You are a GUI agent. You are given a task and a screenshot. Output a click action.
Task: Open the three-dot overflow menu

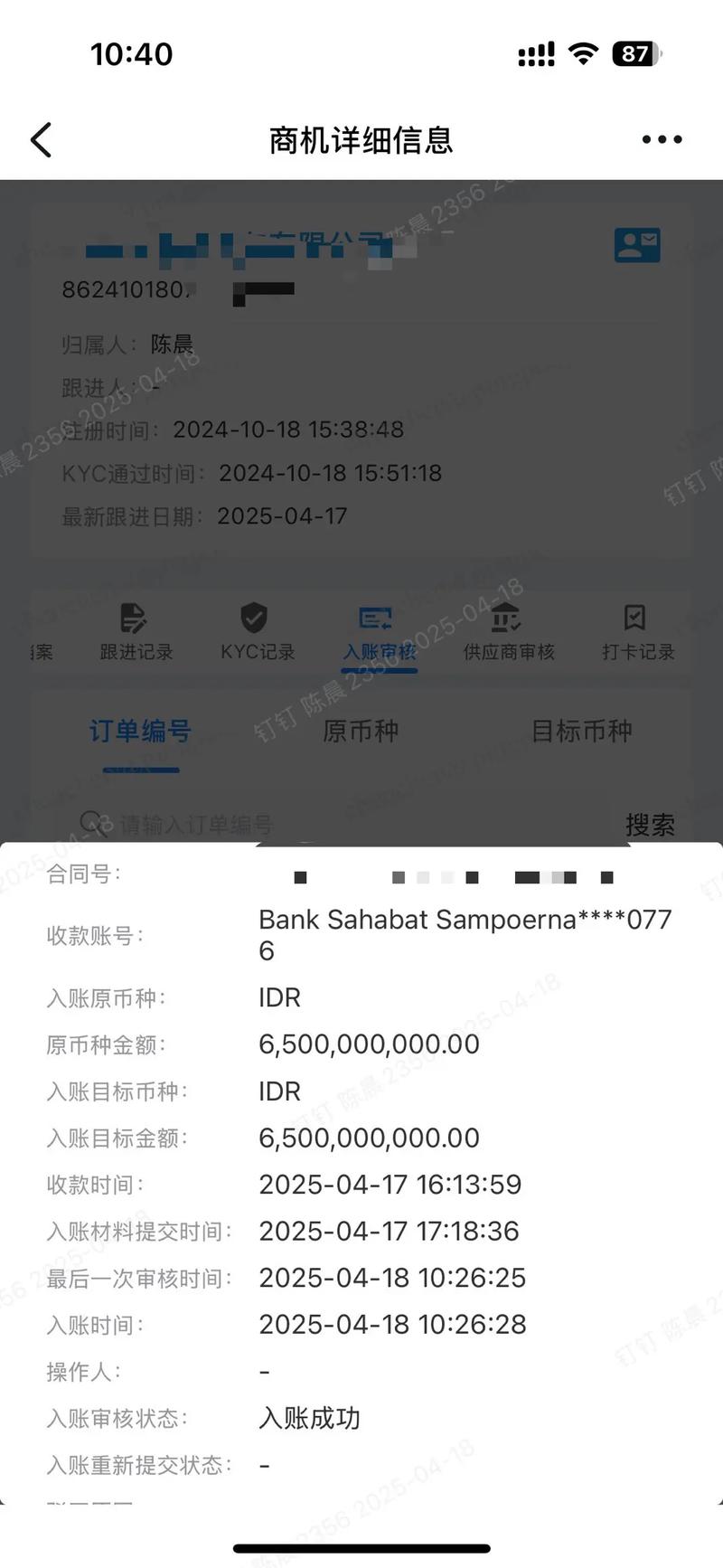pos(662,139)
